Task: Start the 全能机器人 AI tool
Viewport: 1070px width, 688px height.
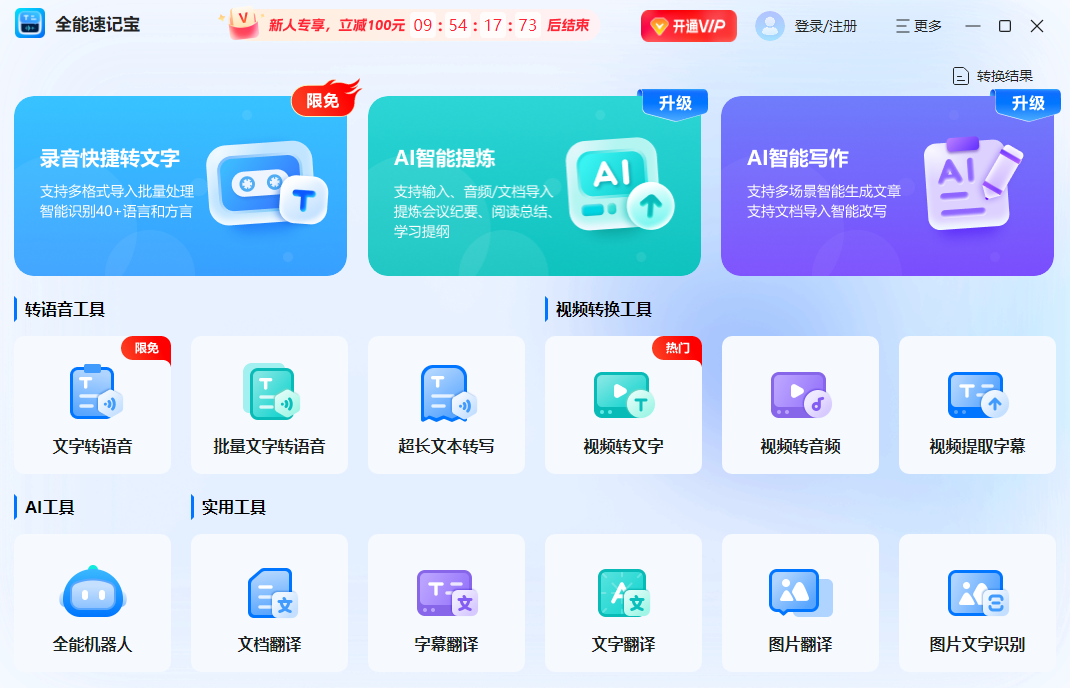Action: pyautogui.click(x=93, y=602)
